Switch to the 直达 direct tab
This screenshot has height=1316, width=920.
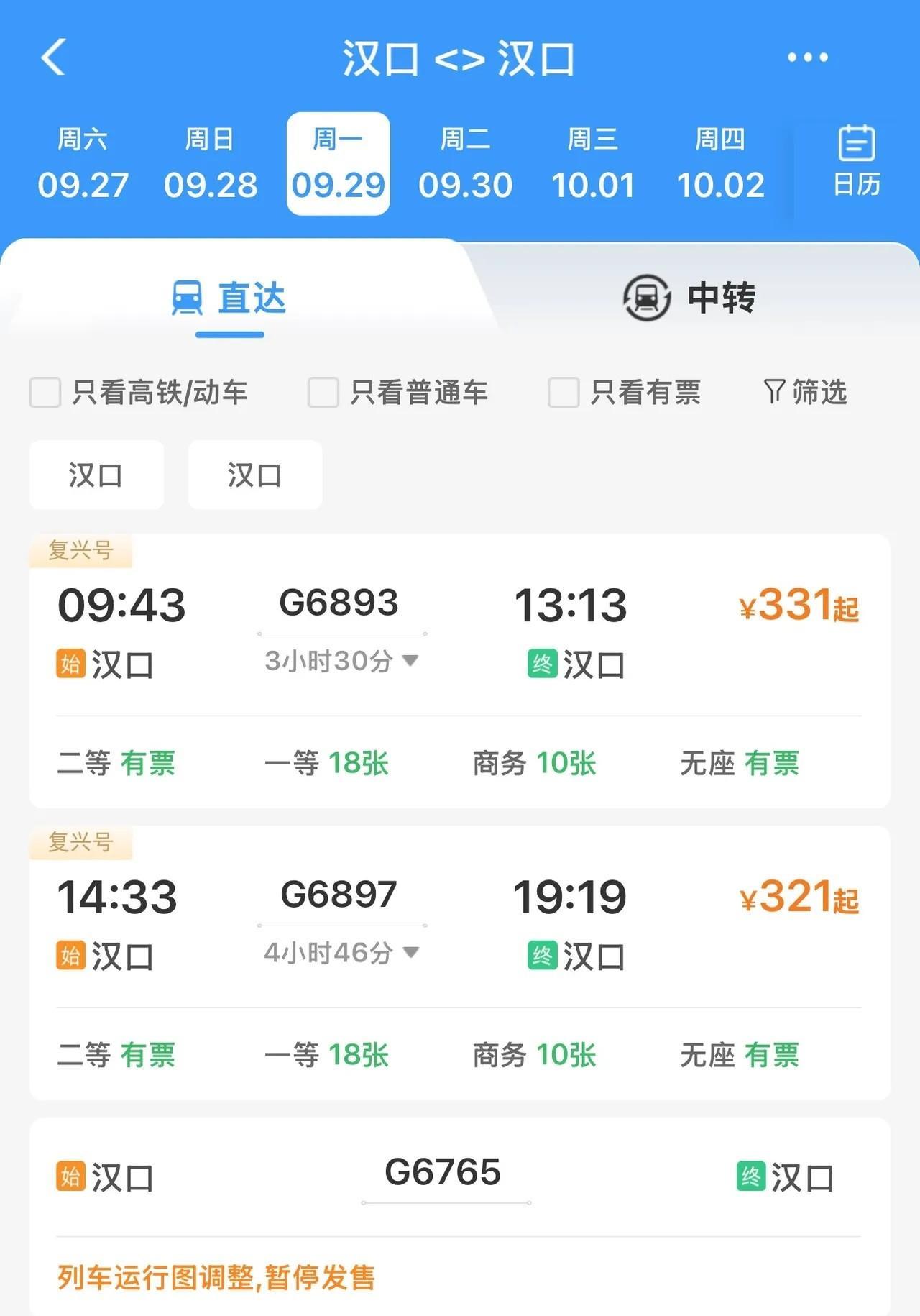[x=230, y=298]
